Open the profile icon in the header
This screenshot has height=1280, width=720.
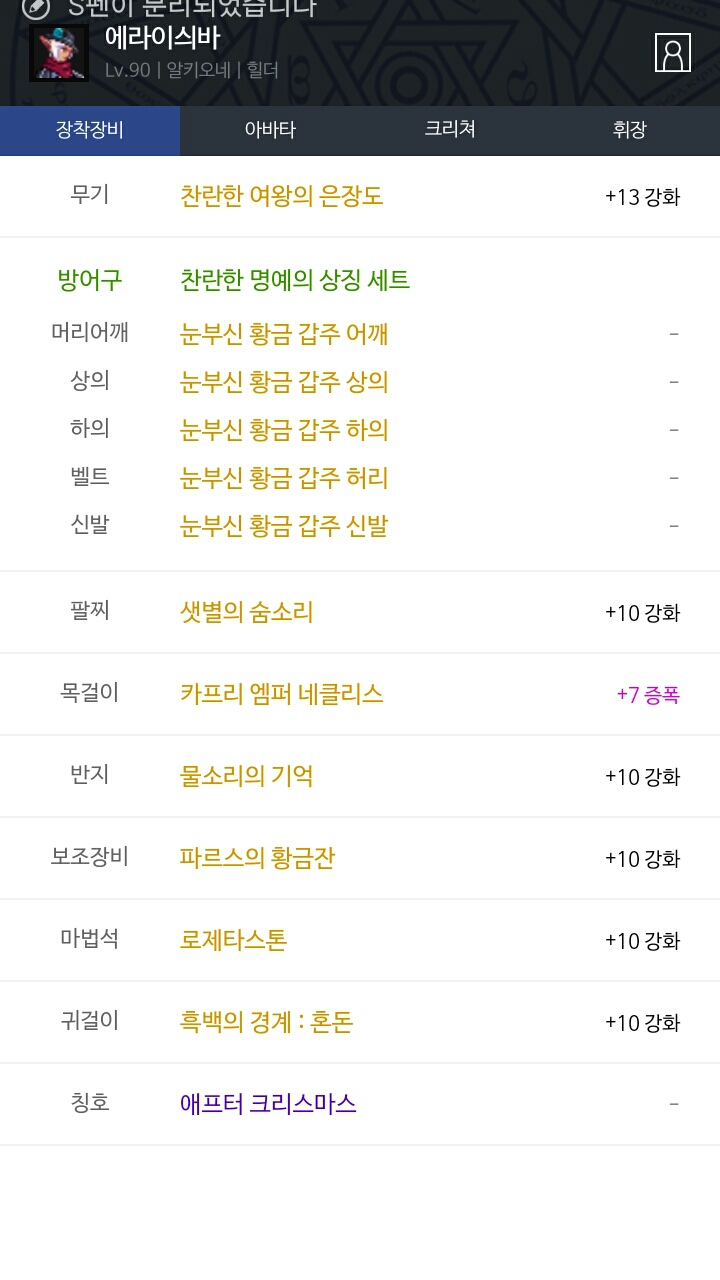coord(673,52)
